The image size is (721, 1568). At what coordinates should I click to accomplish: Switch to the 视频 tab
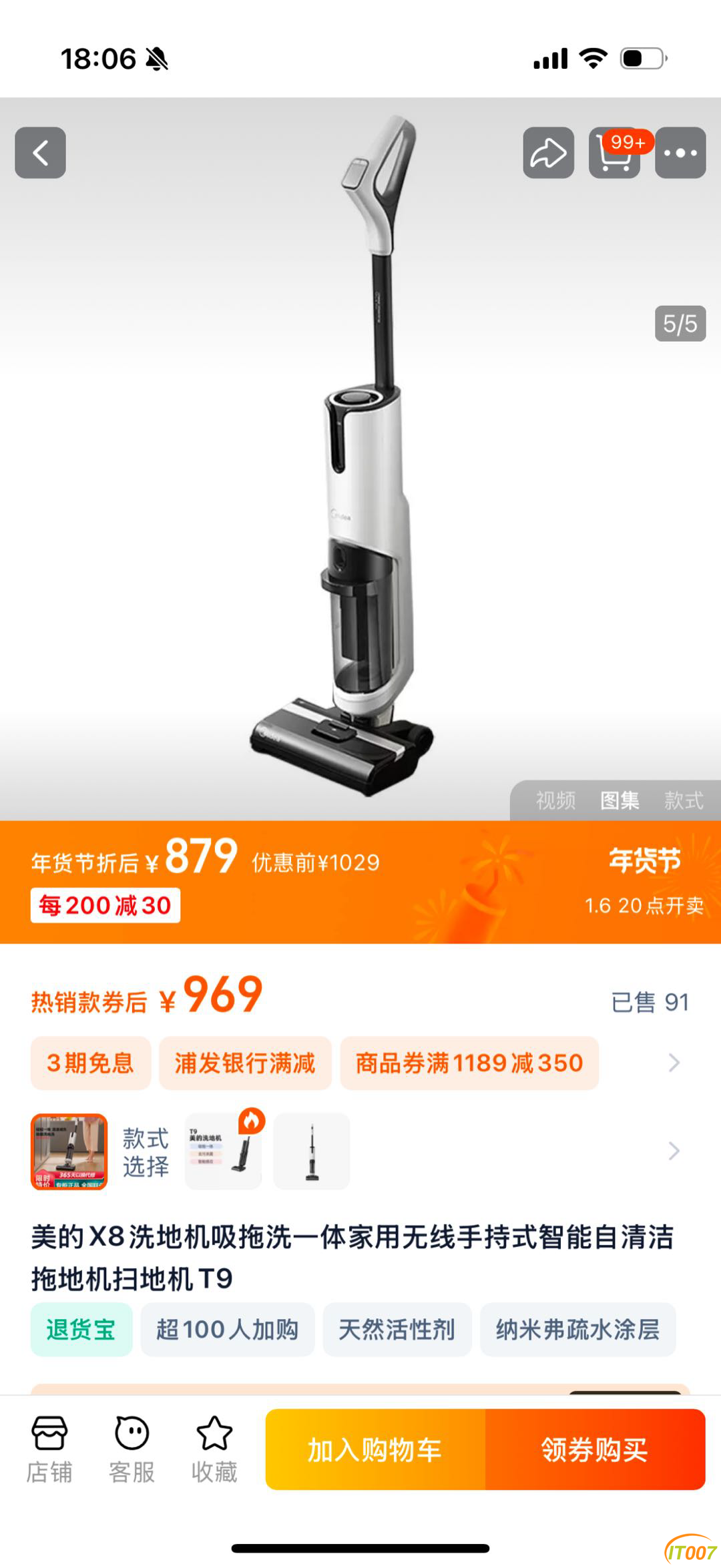click(x=555, y=800)
